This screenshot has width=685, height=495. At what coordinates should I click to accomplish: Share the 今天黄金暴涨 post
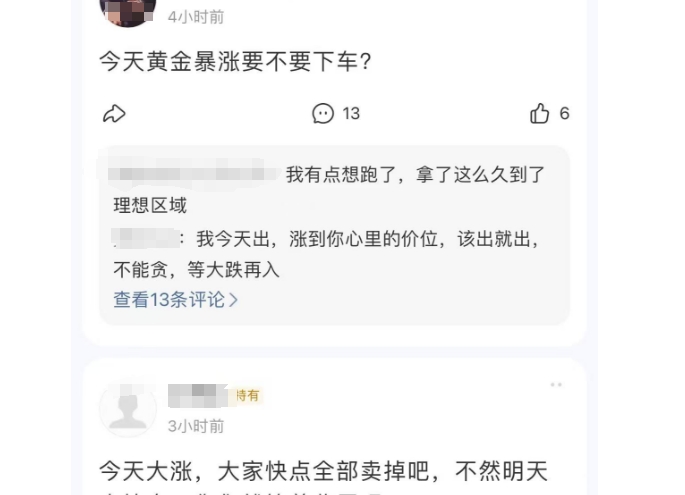(x=114, y=113)
